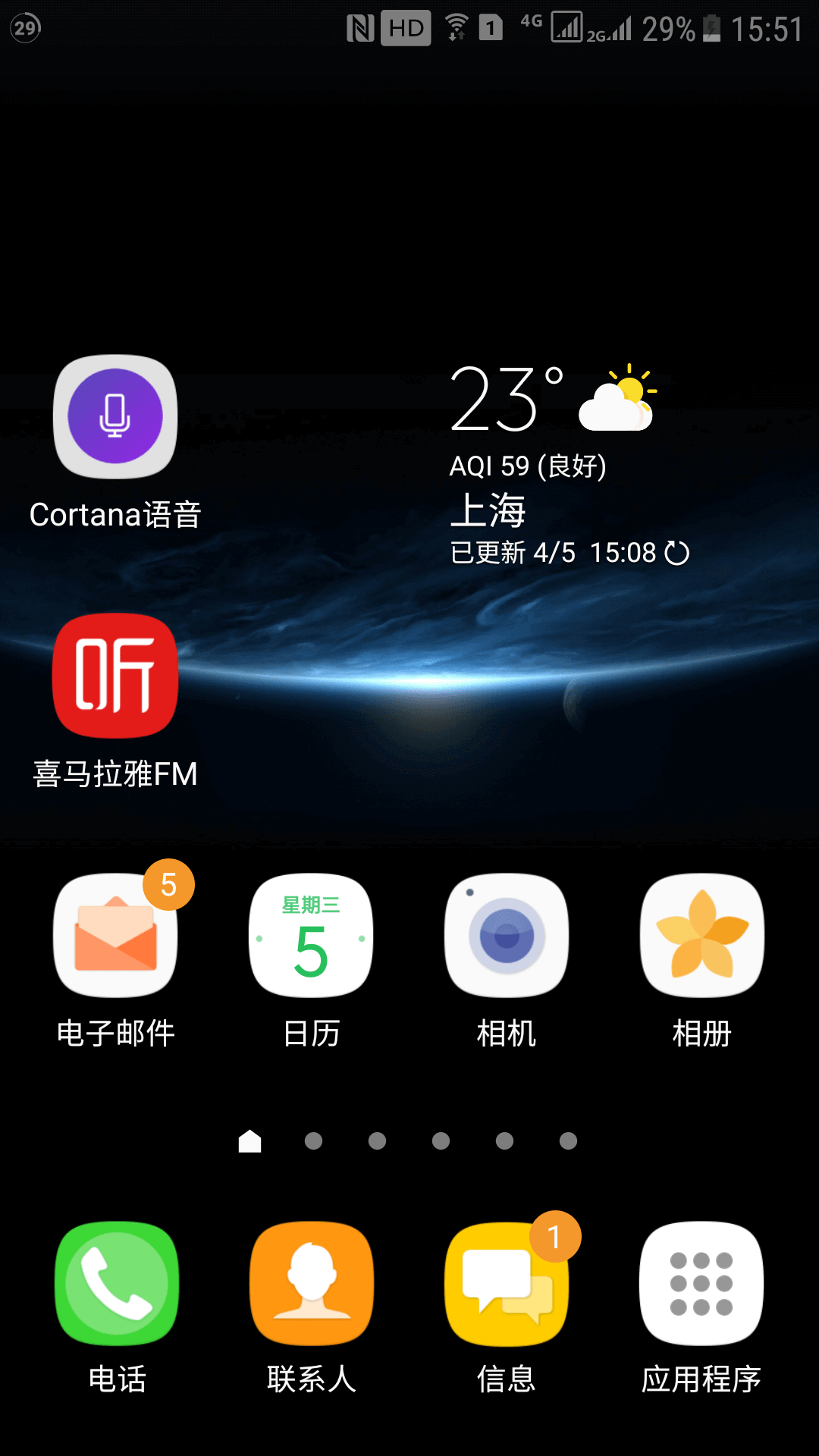Open the Cortana语音 app
819x1456 pixels.
coord(115,417)
